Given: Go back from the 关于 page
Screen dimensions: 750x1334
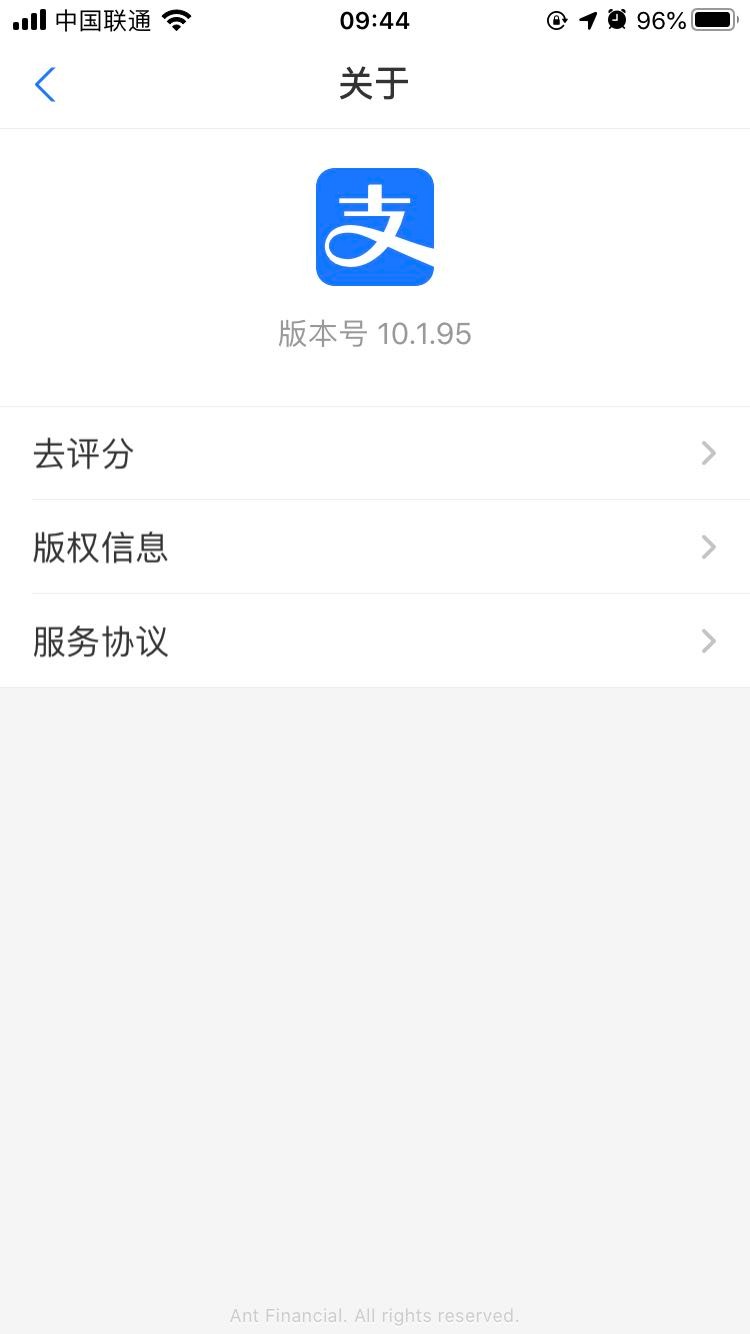Looking at the screenshot, I should pyautogui.click(x=45, y=85).
